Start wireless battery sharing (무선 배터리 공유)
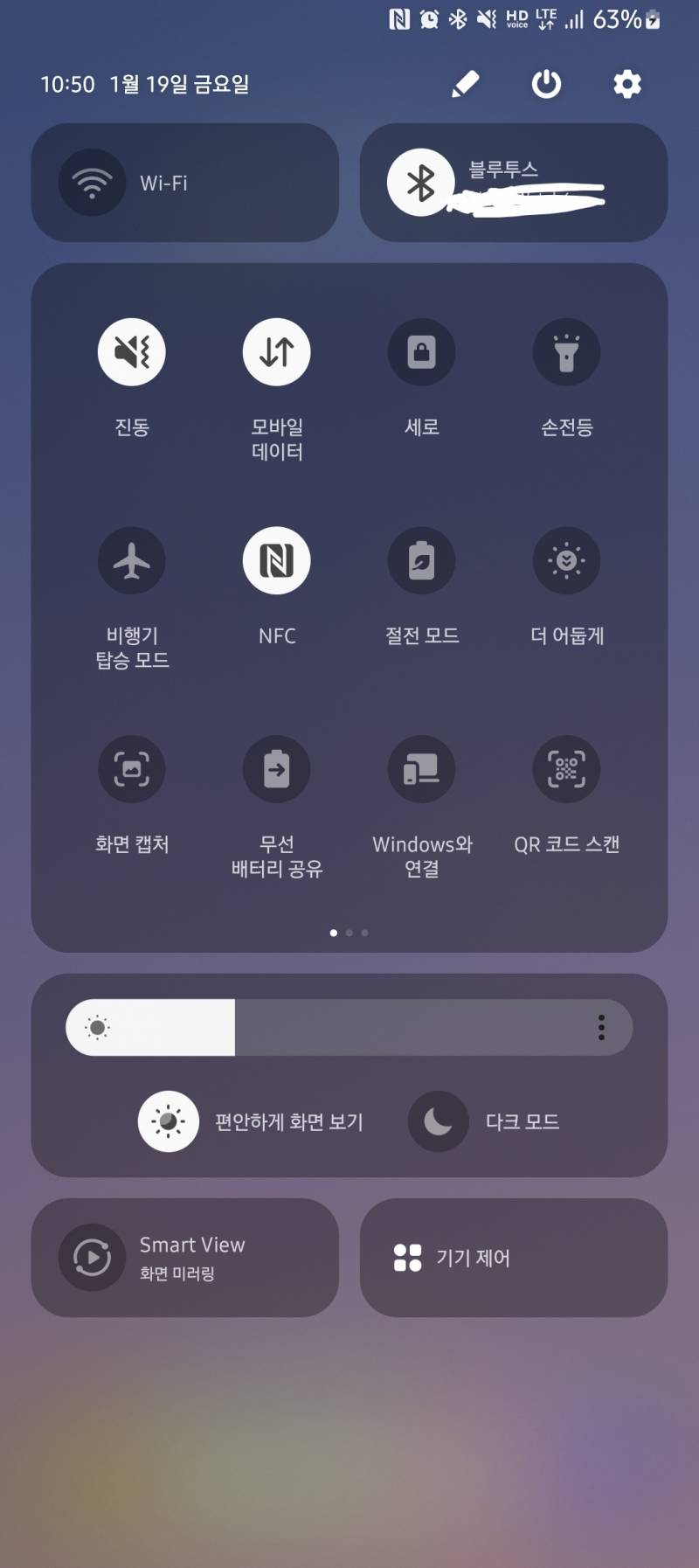The image size is (699, 1568). [276, 768]
